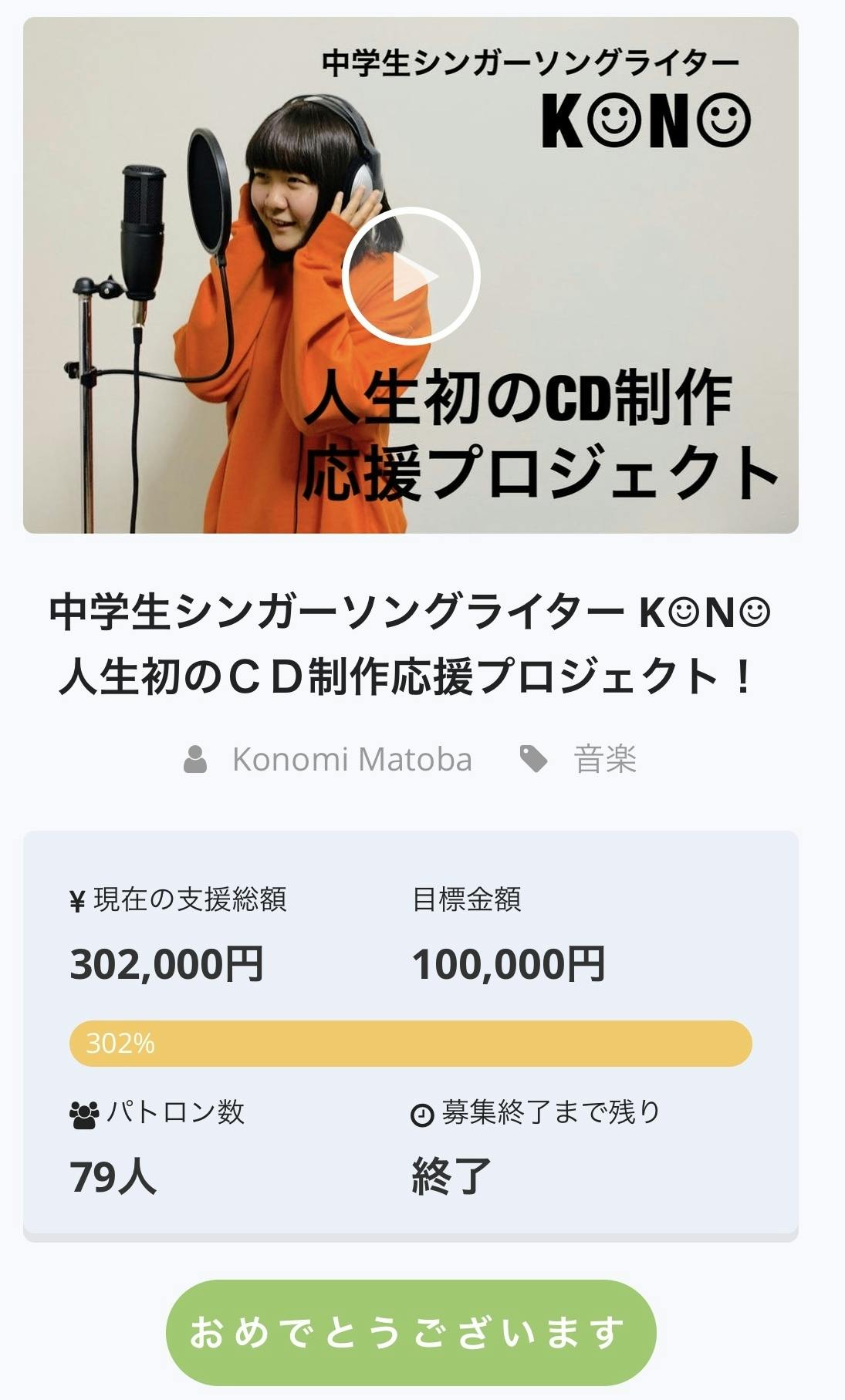Open the 音楽 category tag
845x1400 pixels.
[604, 760]
